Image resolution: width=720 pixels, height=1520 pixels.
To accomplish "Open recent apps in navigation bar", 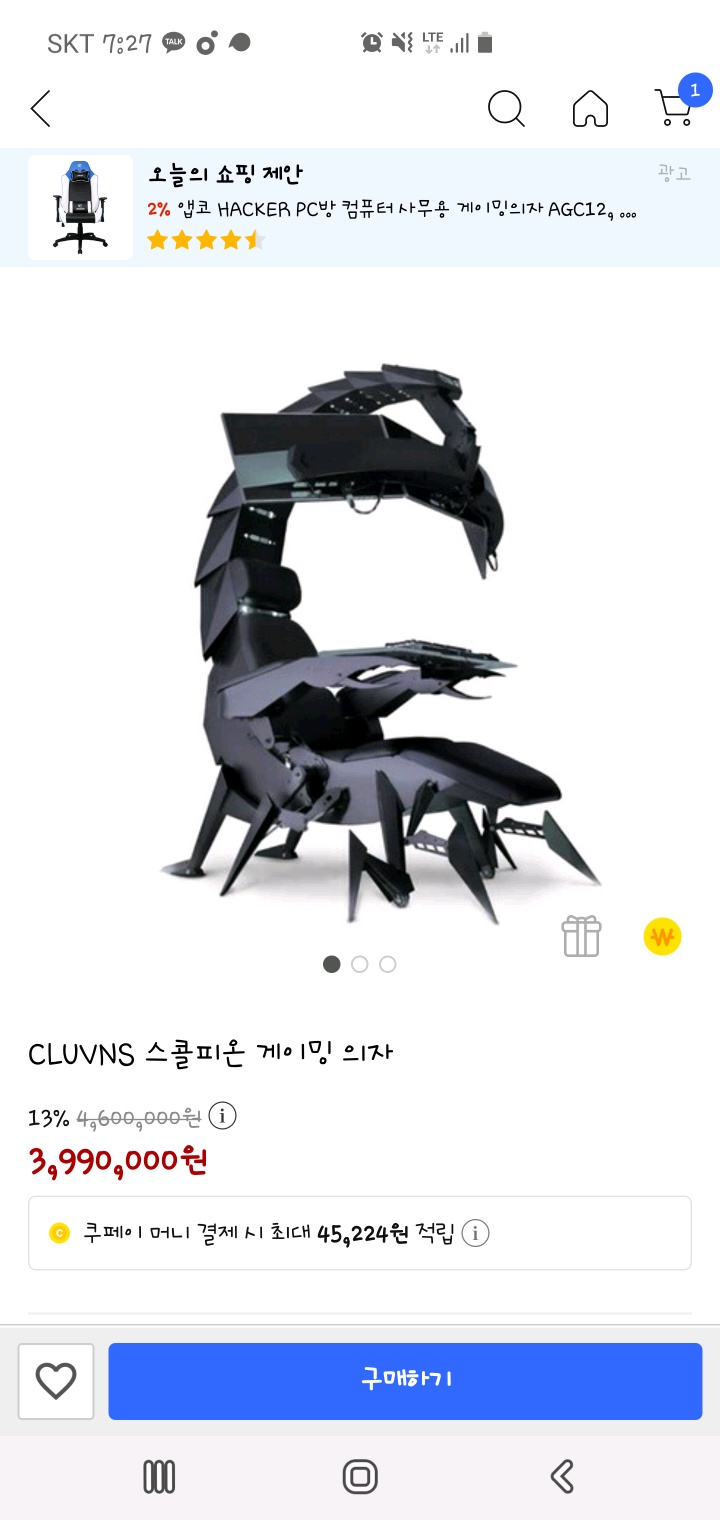I will 159,1476.
